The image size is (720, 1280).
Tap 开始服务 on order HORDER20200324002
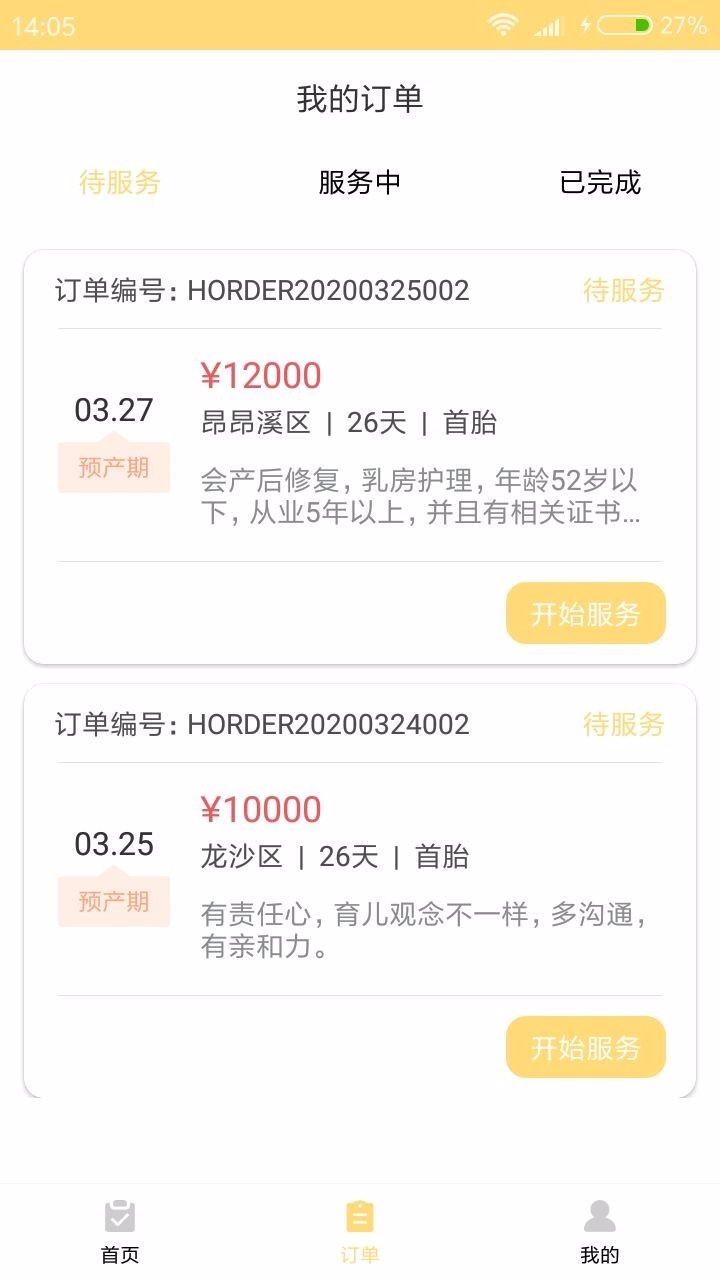[x=586, y=1047]
